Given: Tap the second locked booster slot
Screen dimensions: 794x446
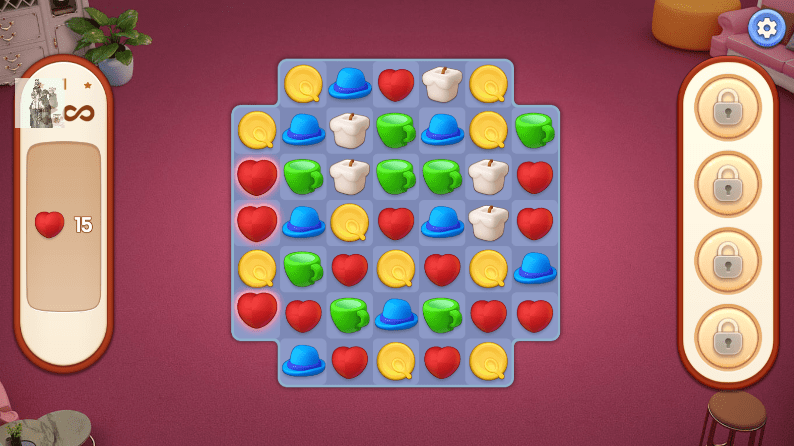Looking at the screenshot, I should coord(727,184).
